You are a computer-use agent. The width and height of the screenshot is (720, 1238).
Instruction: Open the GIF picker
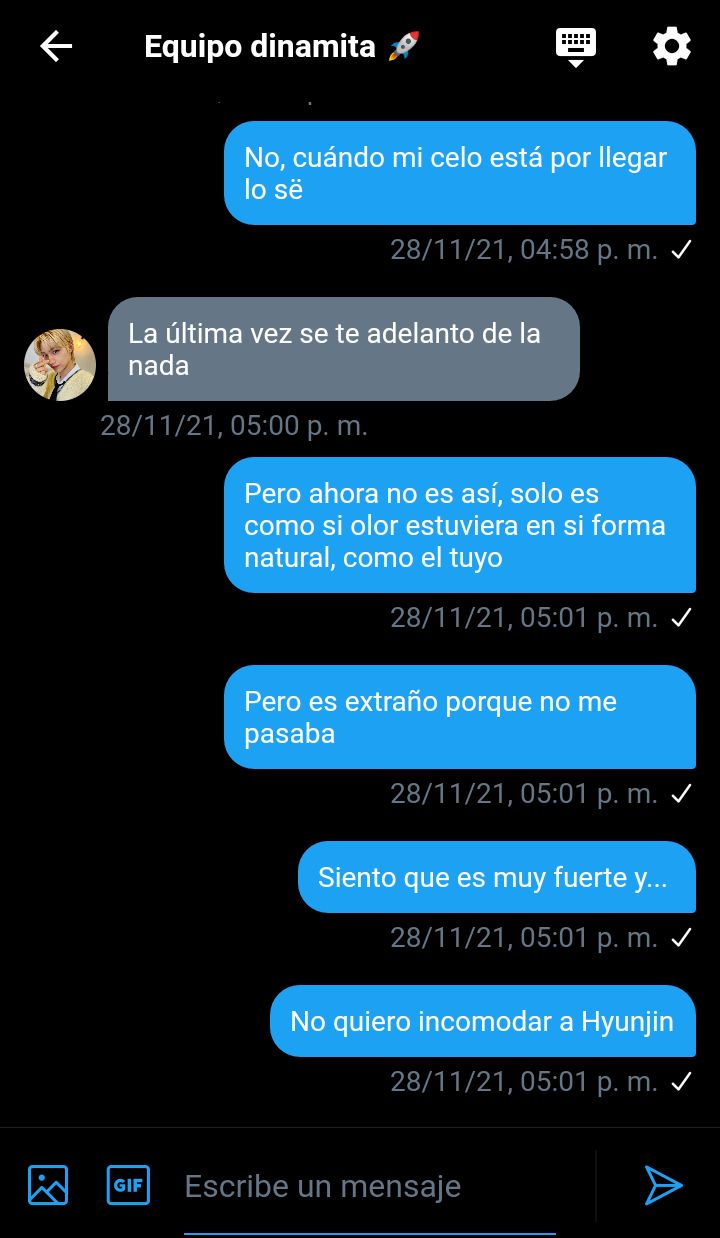pos(128,1185)
